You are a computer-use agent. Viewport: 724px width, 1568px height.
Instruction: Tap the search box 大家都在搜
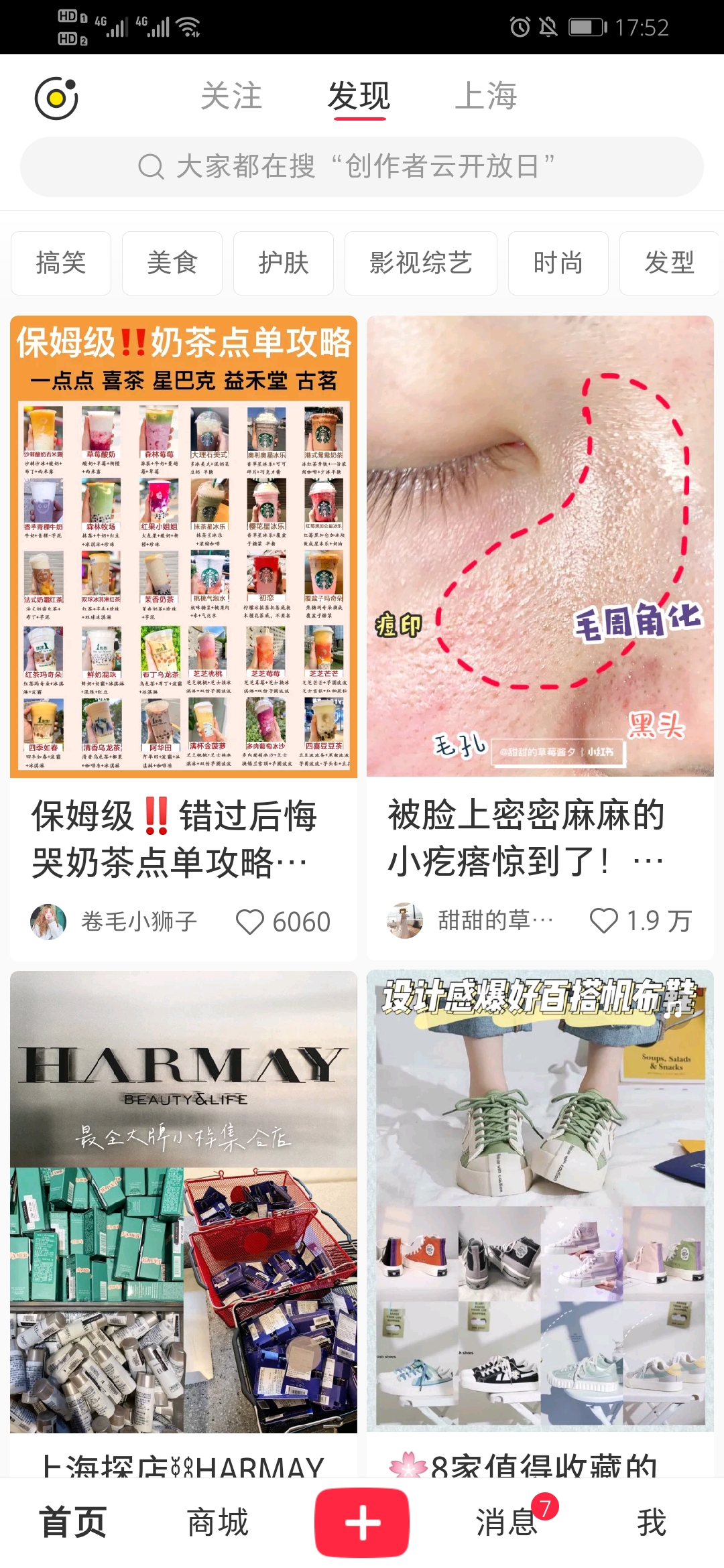362,166
